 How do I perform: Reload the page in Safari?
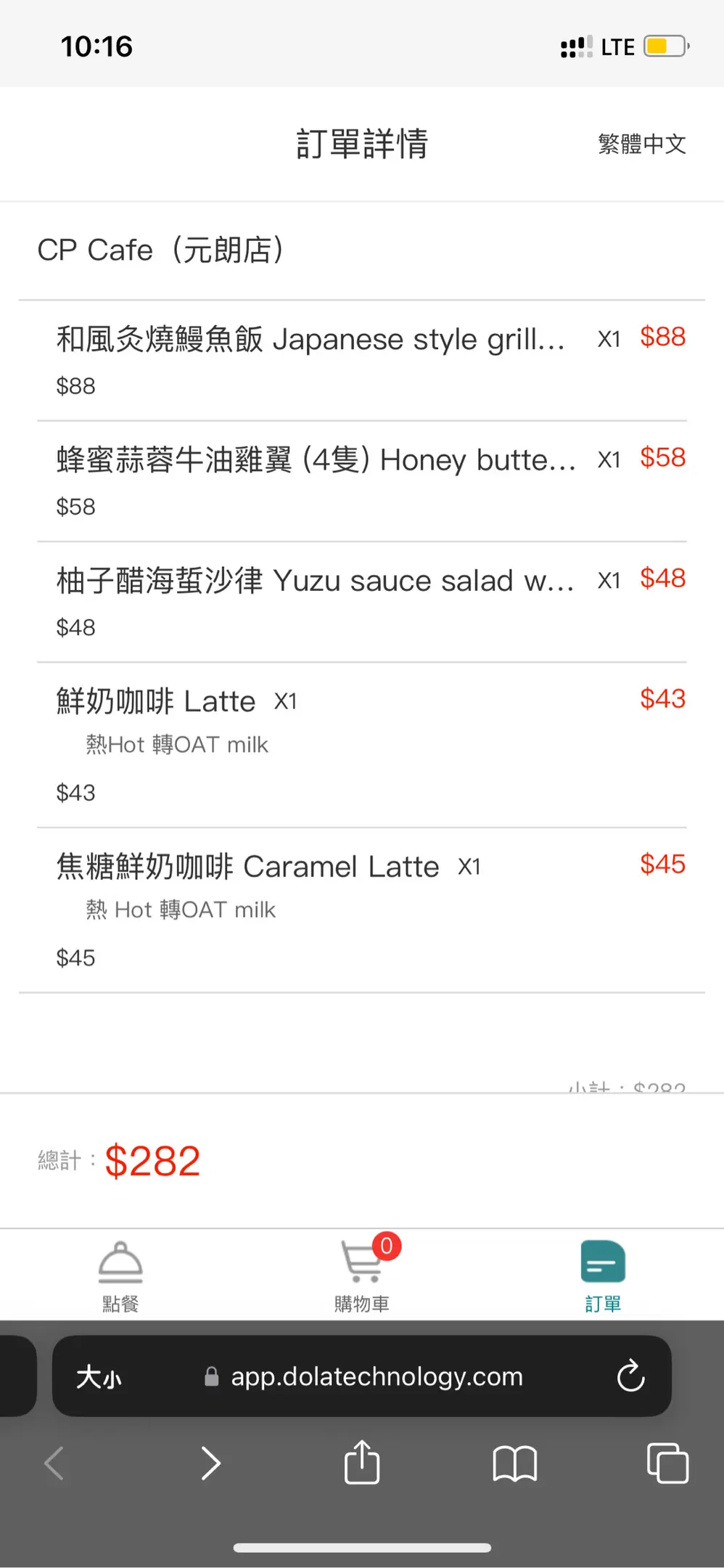[x=630, y=1376]
